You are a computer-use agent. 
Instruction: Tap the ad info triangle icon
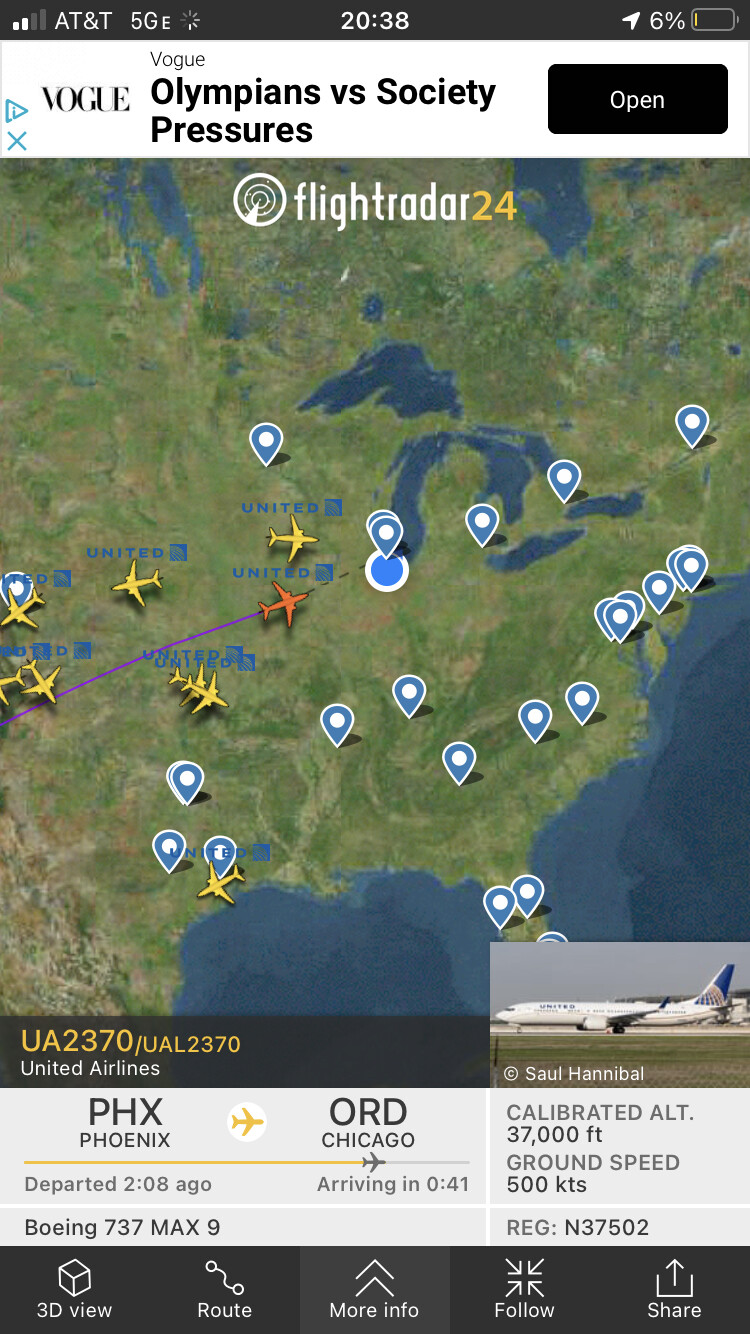point(16,110)
